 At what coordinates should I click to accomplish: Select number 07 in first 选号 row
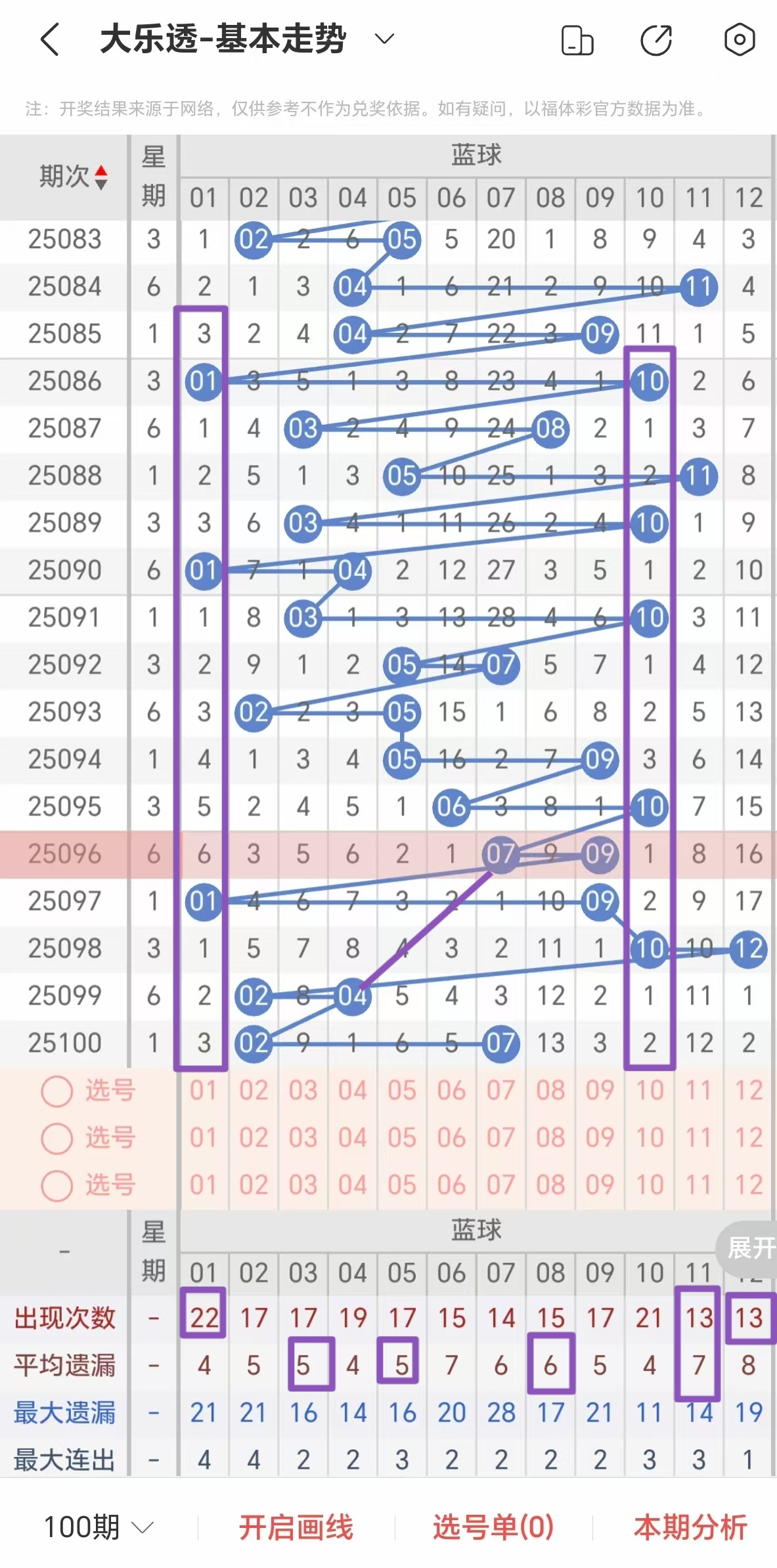500,1091
